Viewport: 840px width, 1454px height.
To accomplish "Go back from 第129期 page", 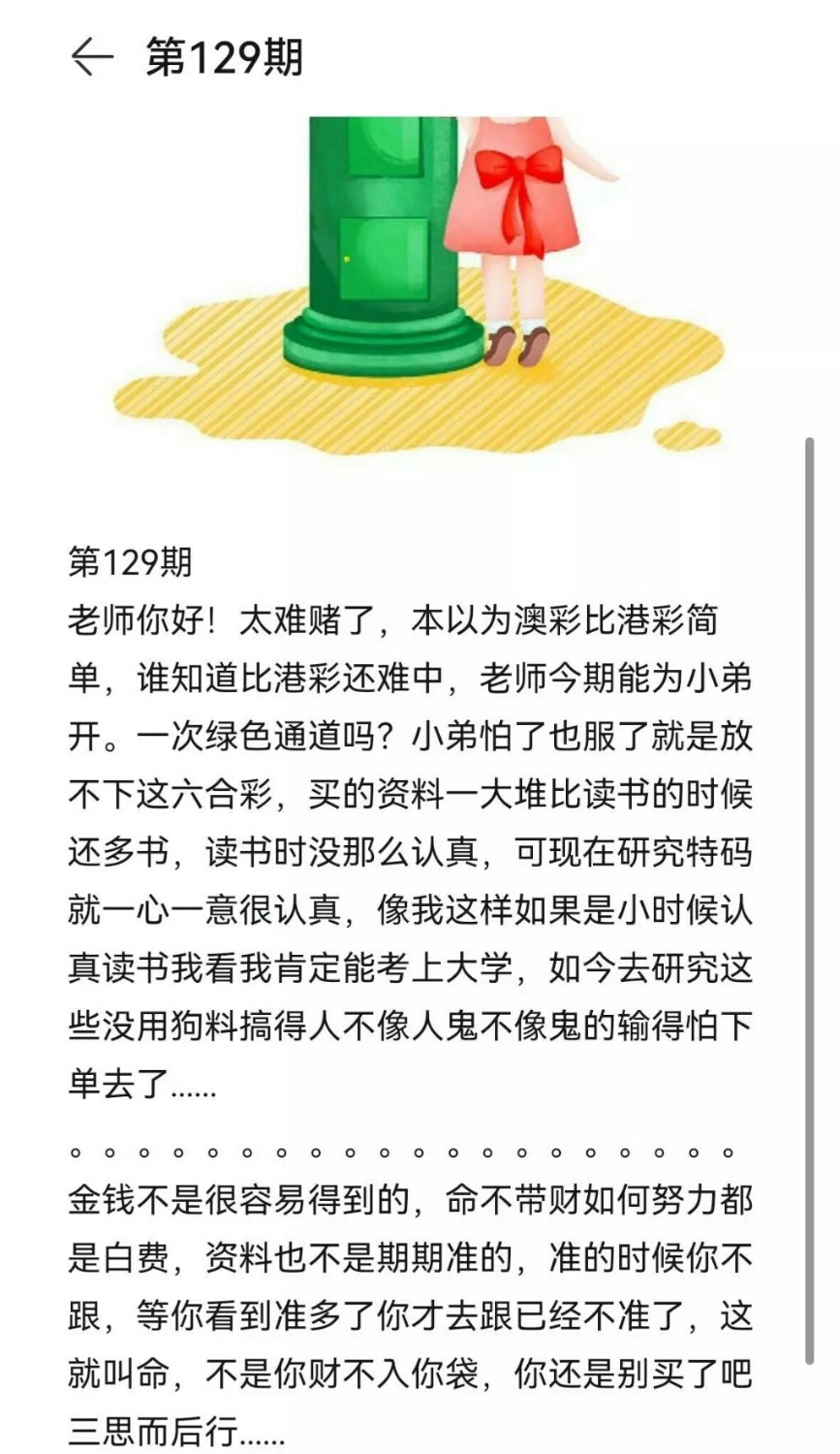I will (x=91, y=57).
